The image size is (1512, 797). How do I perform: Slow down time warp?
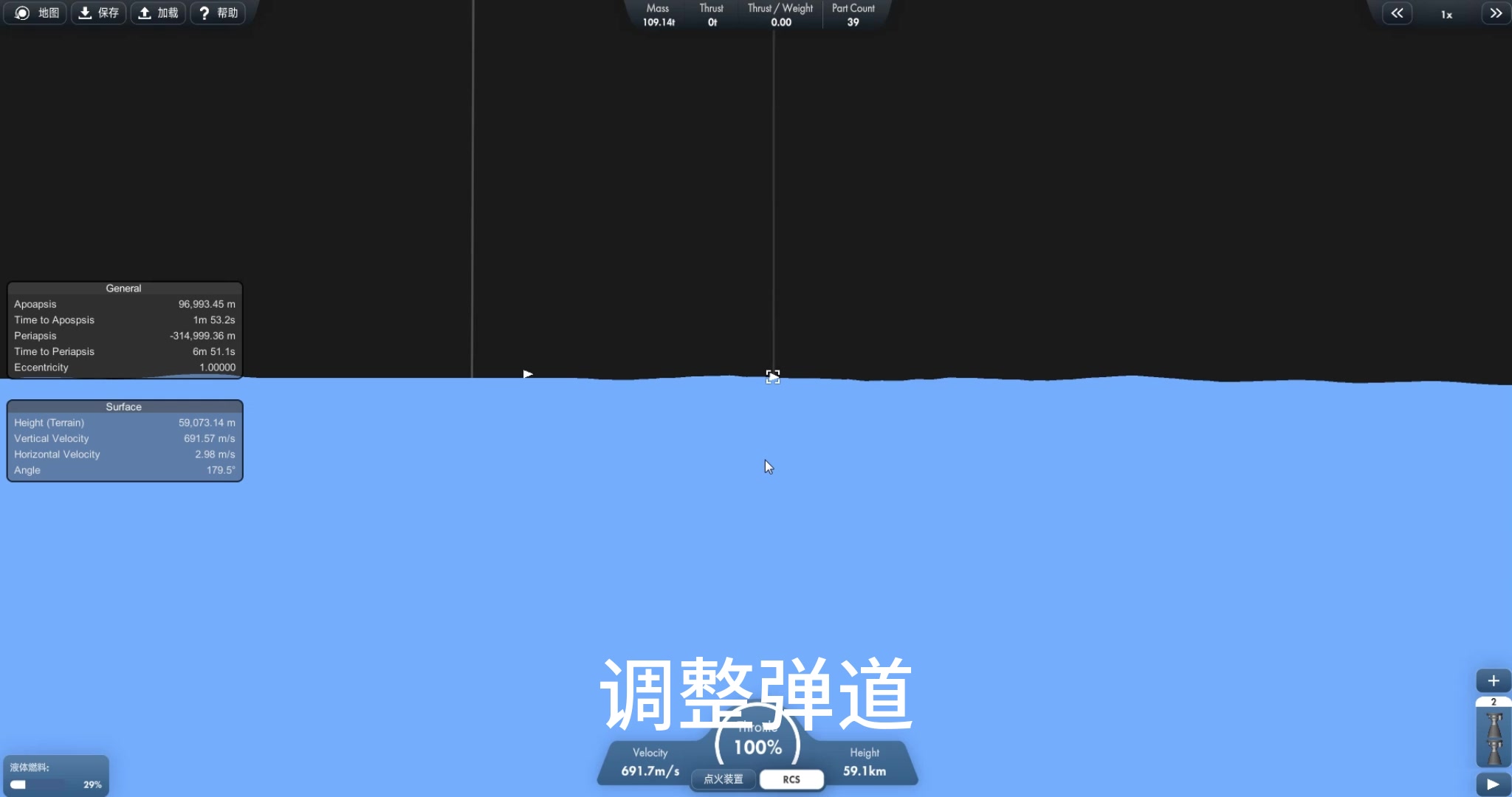[x=1397, y=13]
